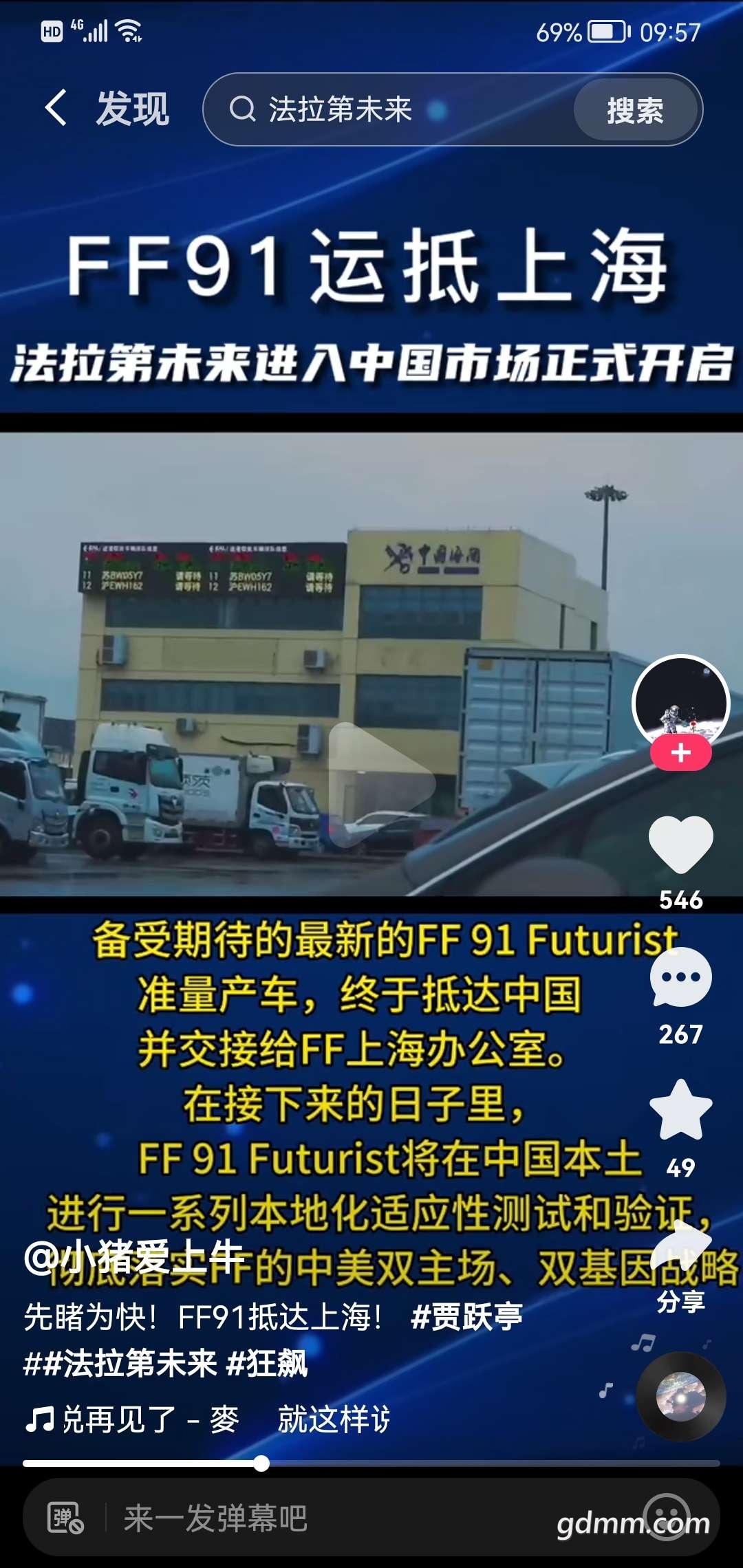Play the paused video

point(380,785)
